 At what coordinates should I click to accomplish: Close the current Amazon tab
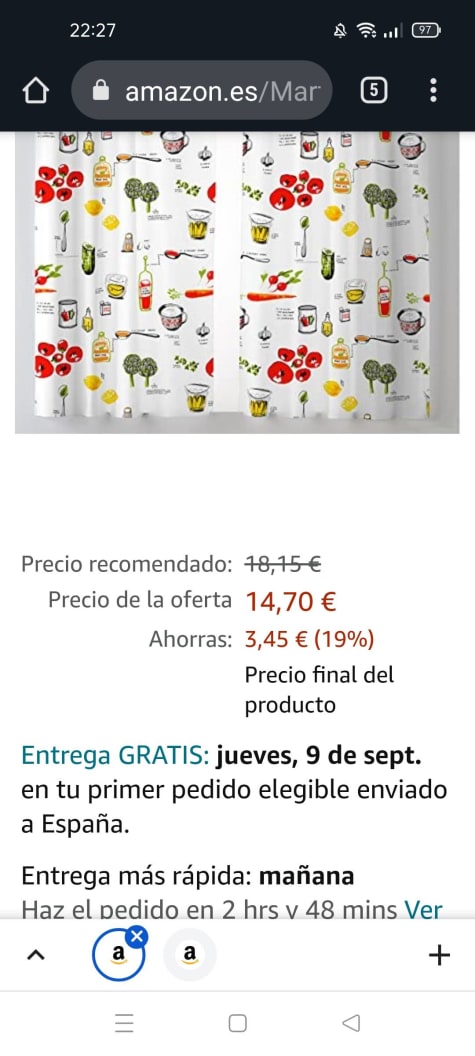tap(137, 937)
